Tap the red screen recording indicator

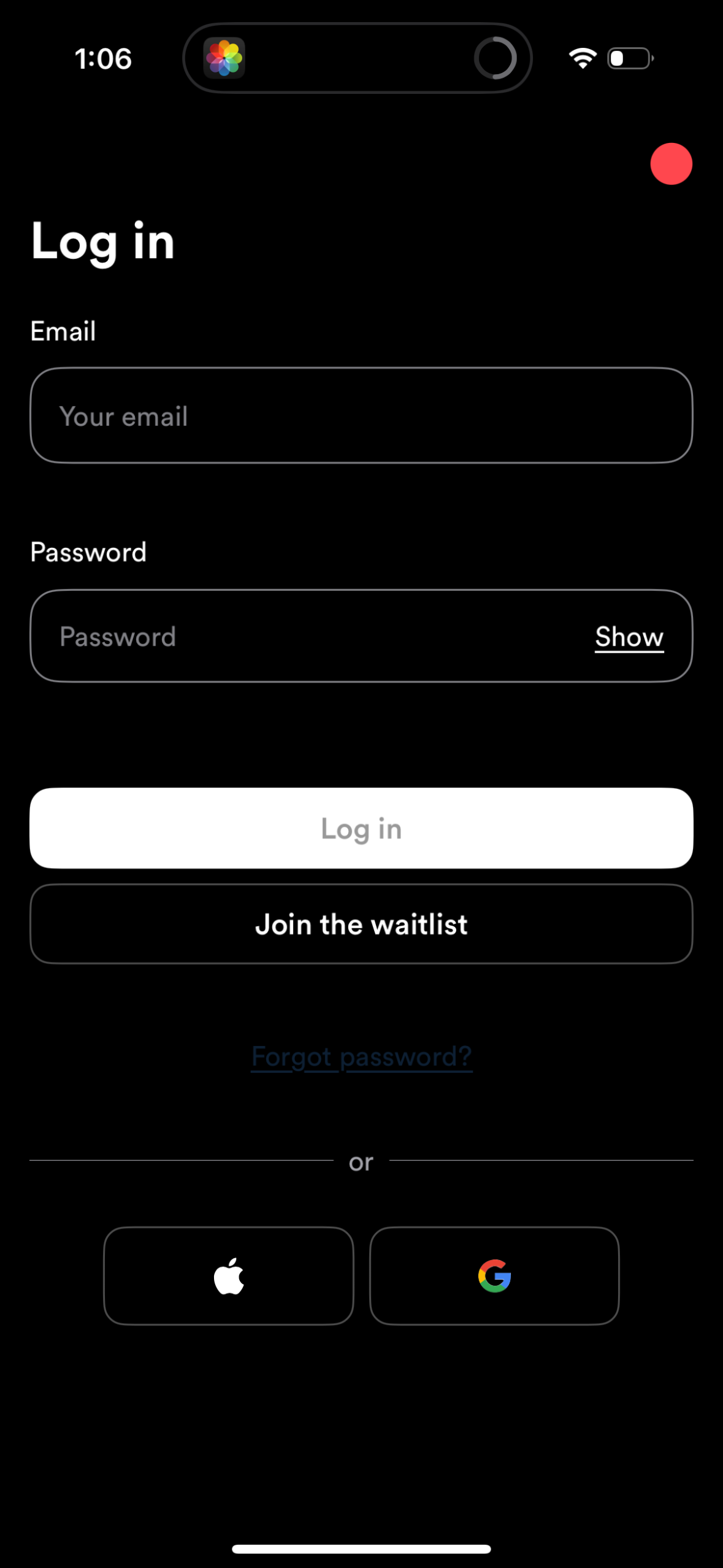coord(672,163)
